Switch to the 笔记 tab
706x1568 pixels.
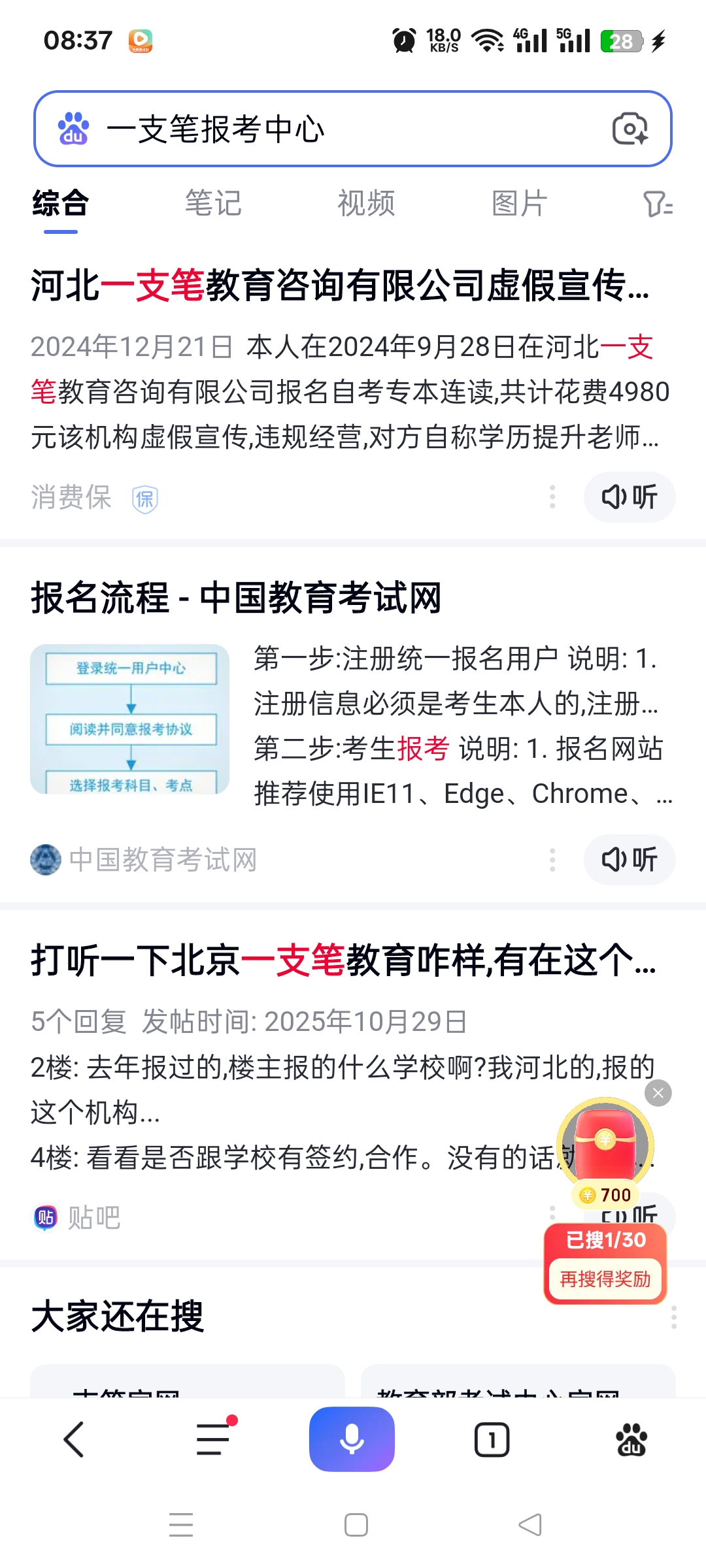click(x=213, y=203)
